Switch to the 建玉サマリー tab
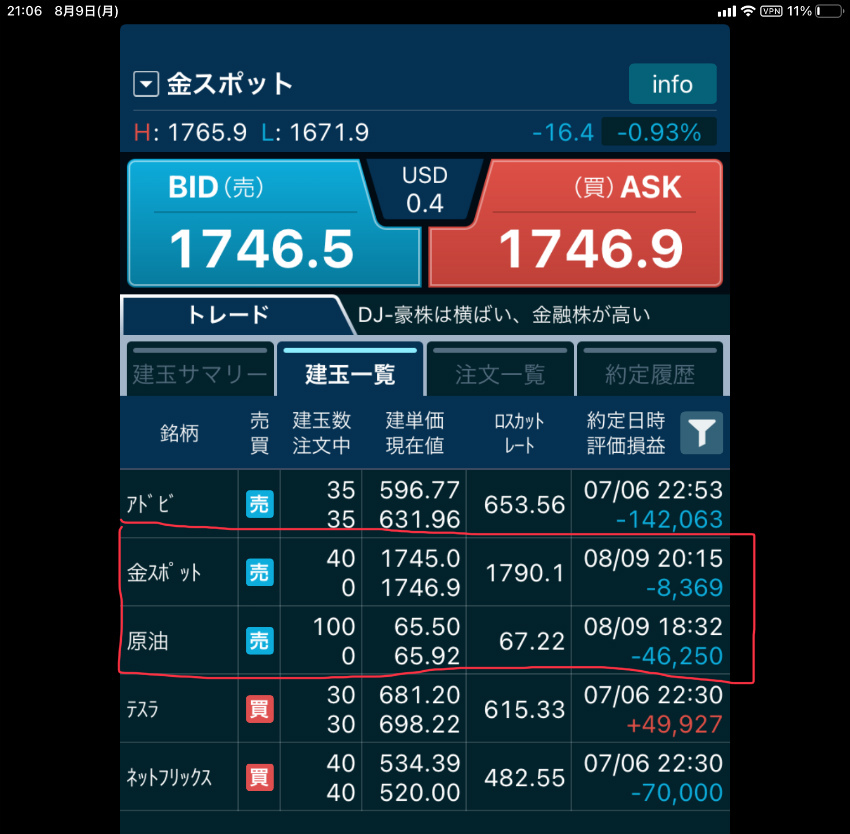Screen dimensions: 850x834 point(200,369)
